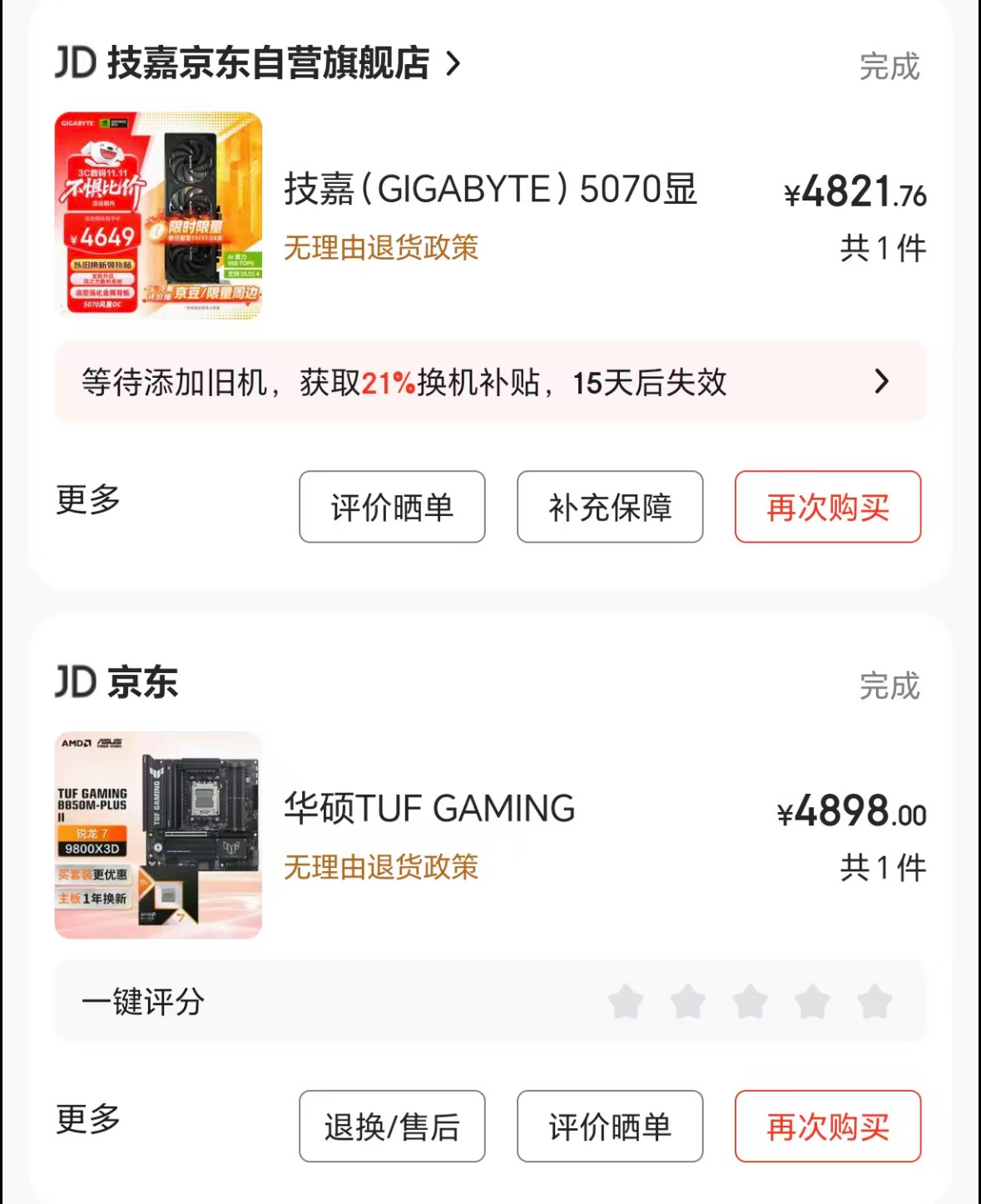Viewport: 981px width, 1204px height.
Task: Open the GIGABYTE 5070 graphics card product thumbnail
Action: pos(161,212)
